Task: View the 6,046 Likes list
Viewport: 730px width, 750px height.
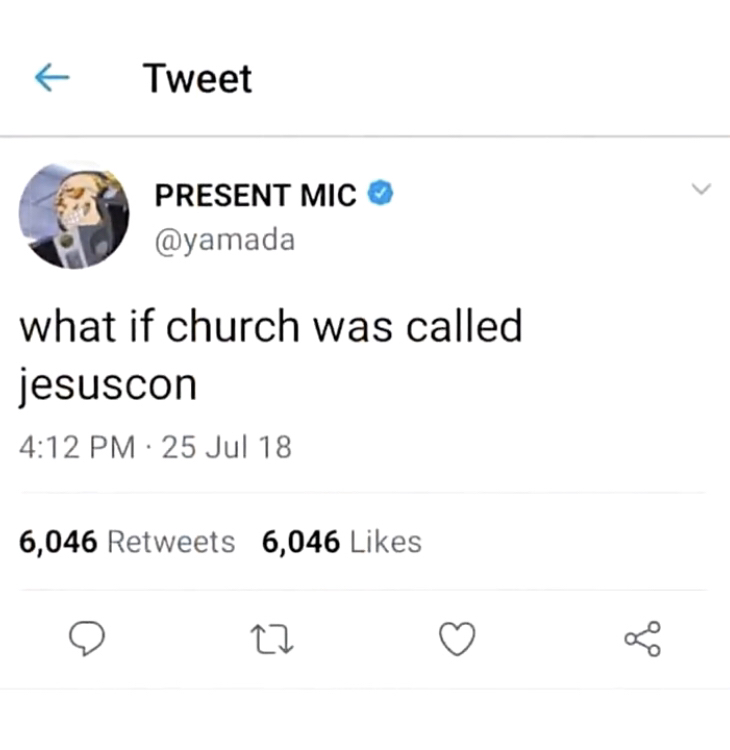Action: click(341, 542)
